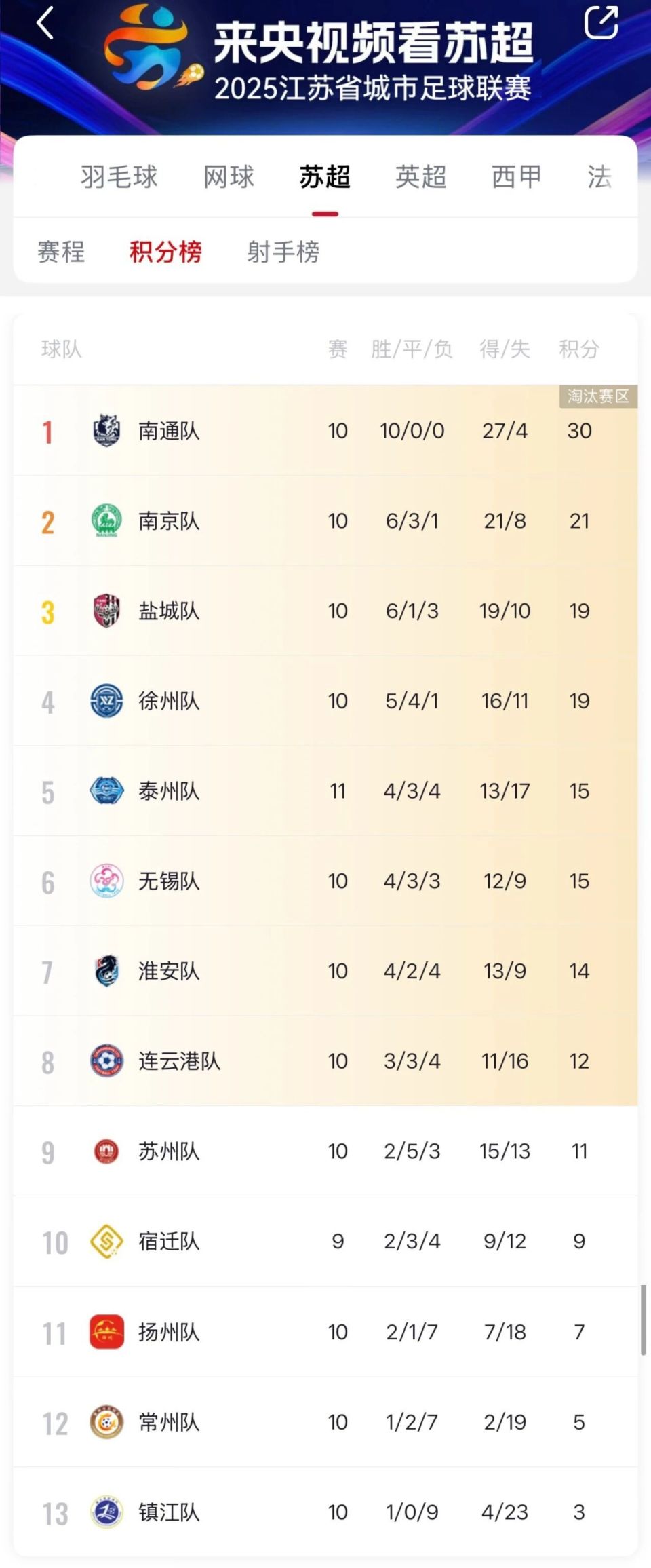Tap the 南京队 team crest

105,521
